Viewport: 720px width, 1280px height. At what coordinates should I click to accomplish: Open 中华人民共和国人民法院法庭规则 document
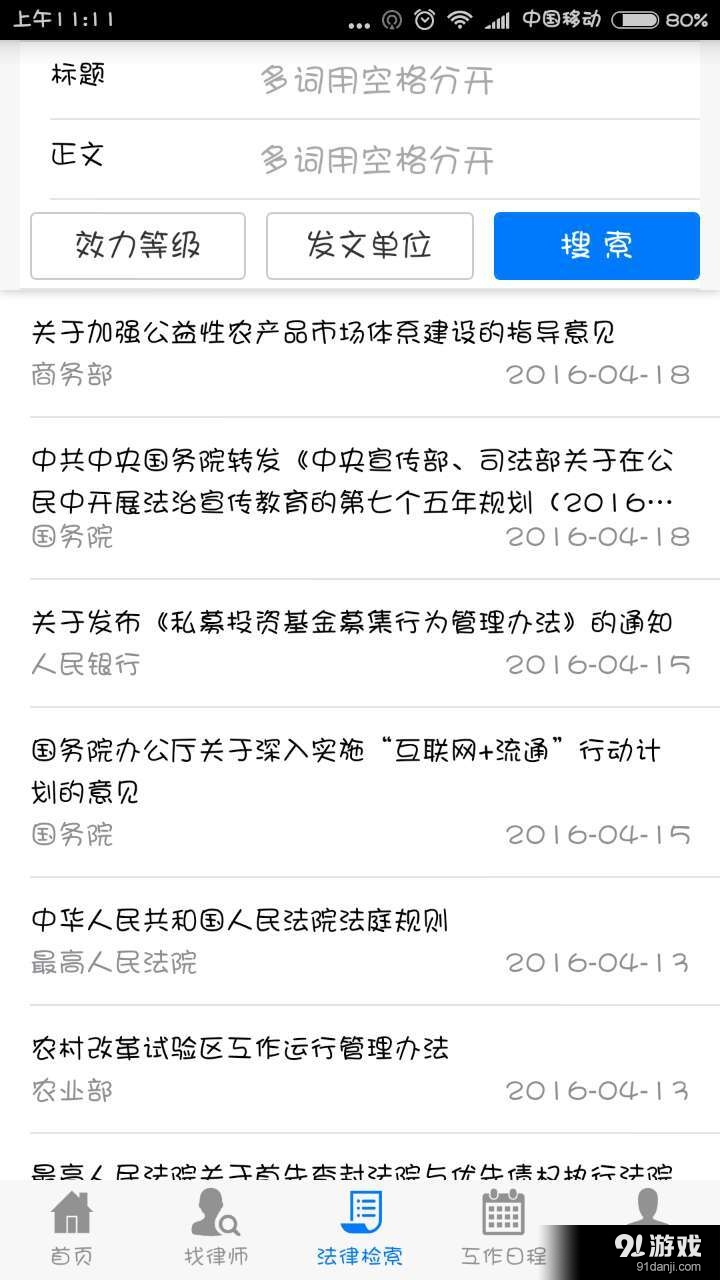pos(240,920)
